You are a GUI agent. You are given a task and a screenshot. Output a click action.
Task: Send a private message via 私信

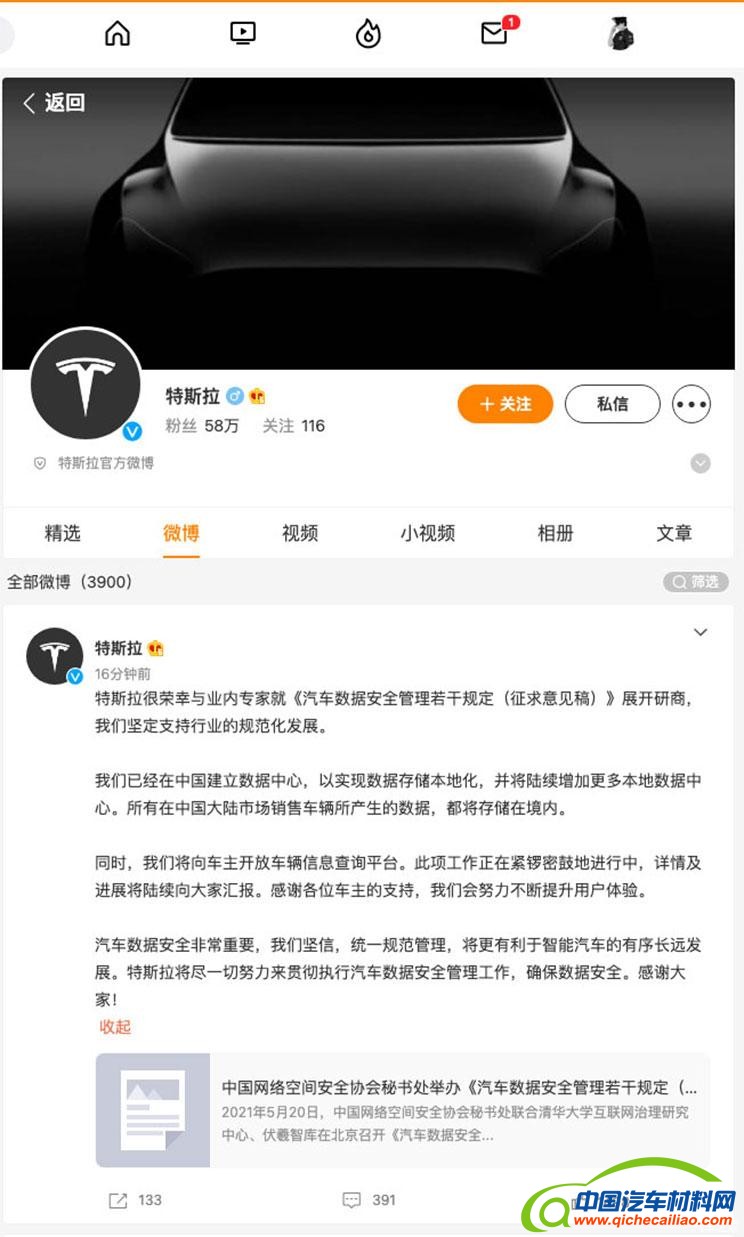(x=612, y=404)
